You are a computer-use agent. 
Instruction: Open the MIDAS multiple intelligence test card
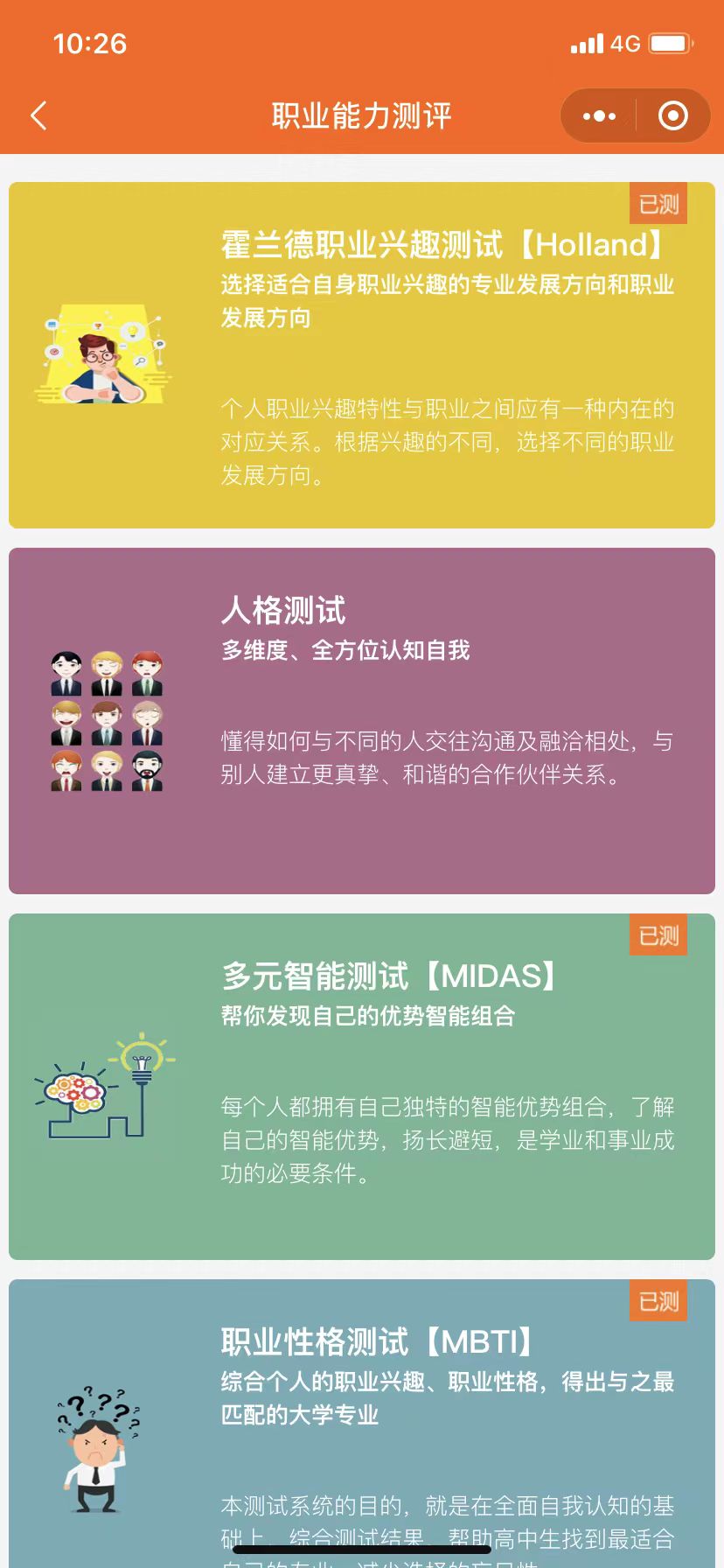point(362,1087)
